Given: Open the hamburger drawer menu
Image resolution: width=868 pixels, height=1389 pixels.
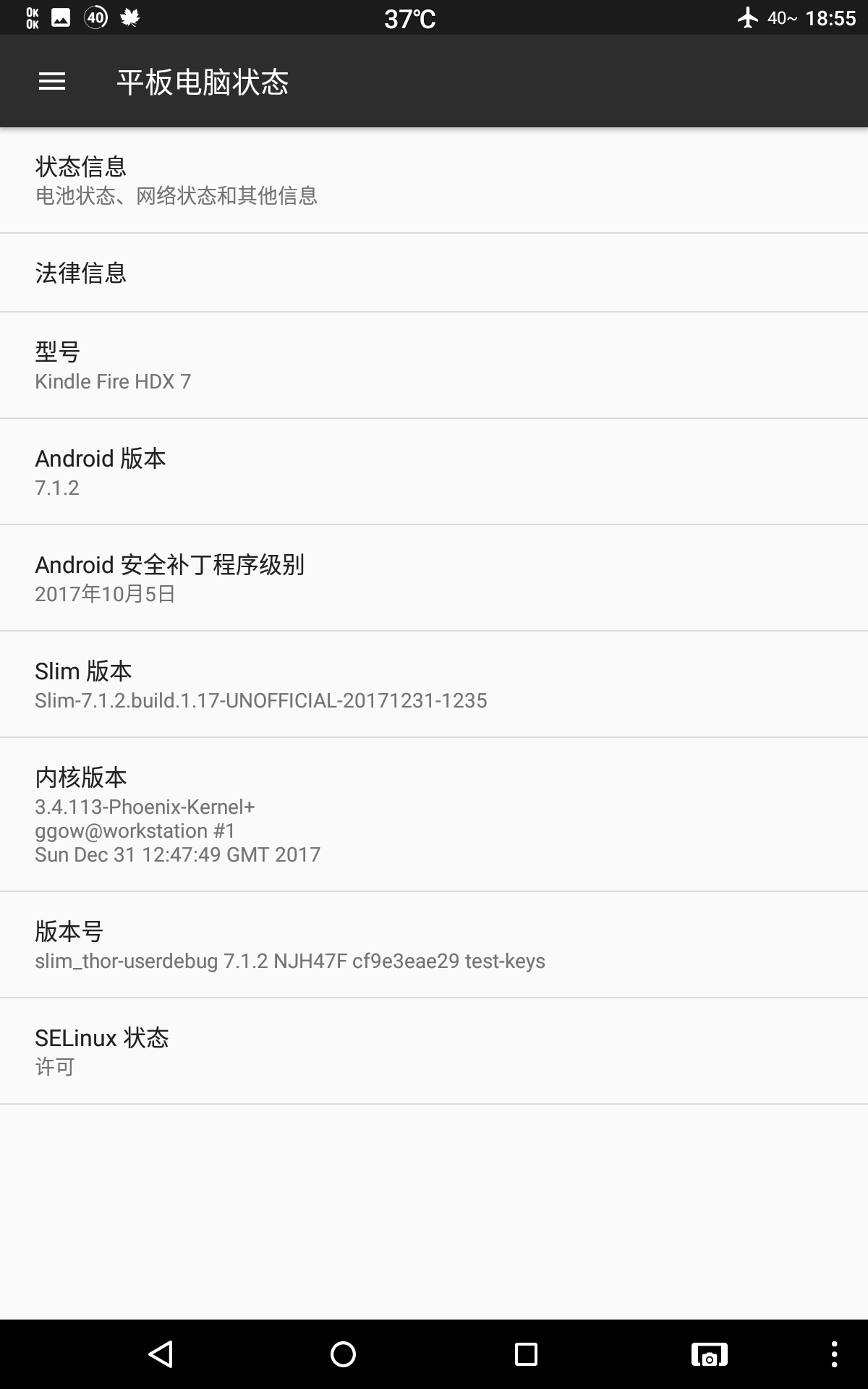Looking at the screenshot, I should [x=52, y=81].
